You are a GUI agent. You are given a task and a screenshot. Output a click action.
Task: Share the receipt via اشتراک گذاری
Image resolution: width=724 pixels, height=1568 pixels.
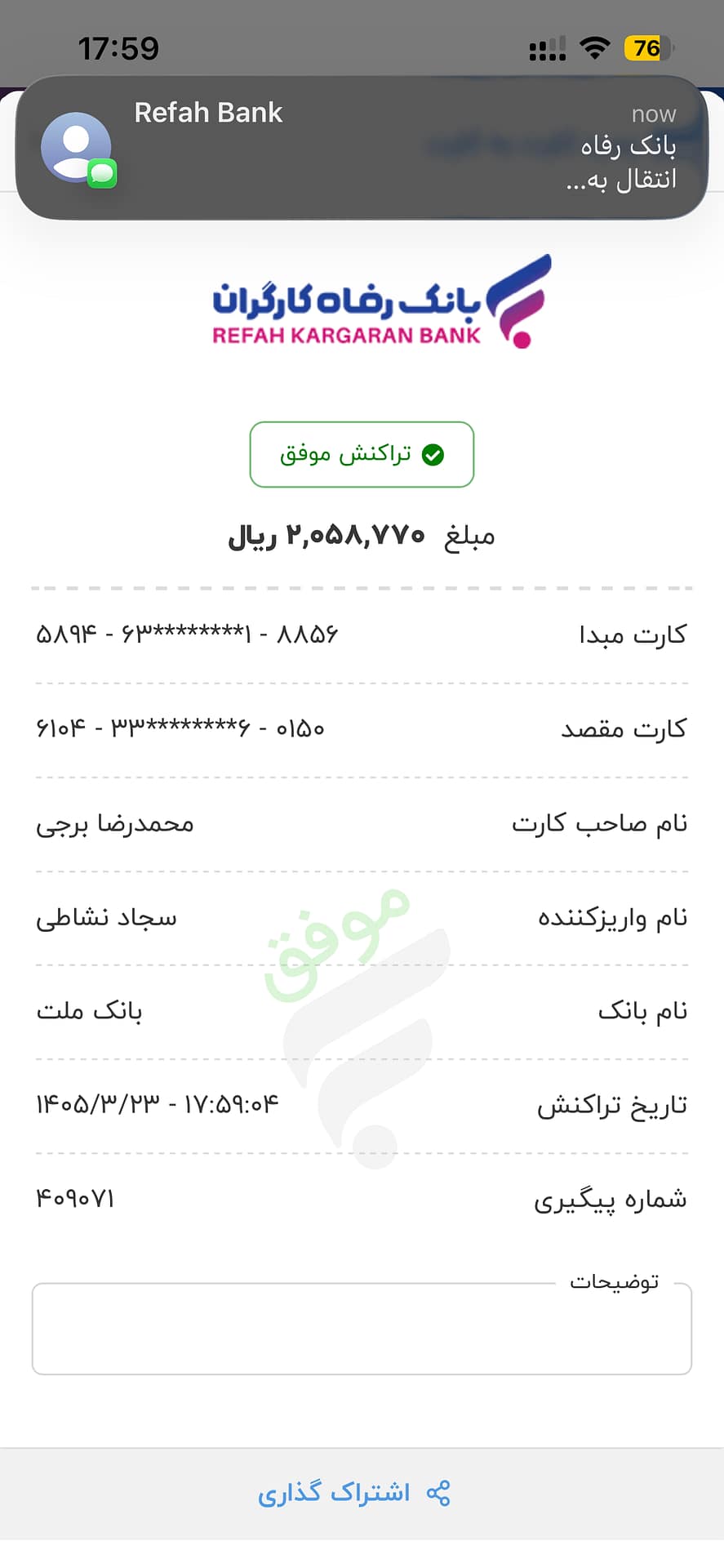(x=354, y=1493)
